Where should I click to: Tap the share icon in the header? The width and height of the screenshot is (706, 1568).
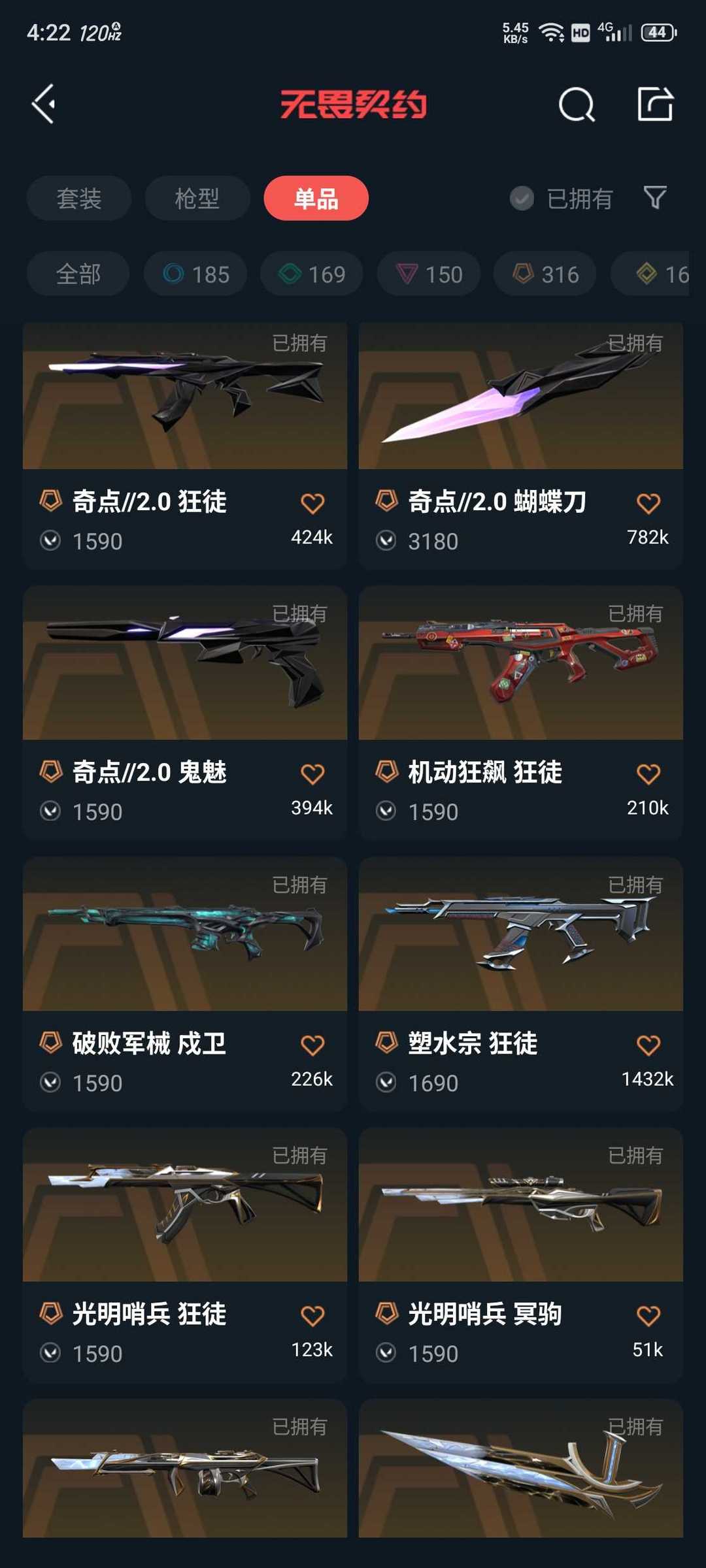655,104
